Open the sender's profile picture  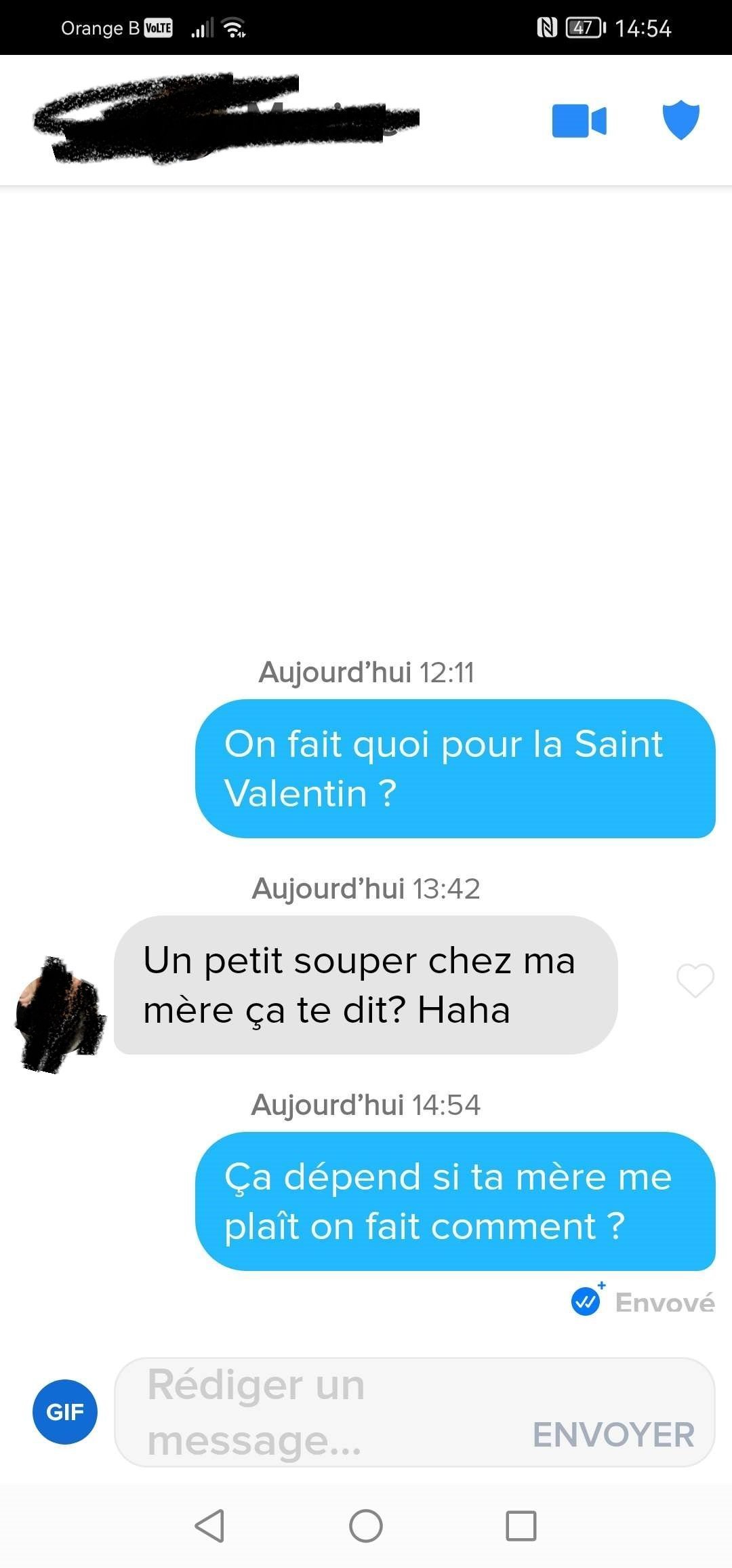pos(60,1015)
